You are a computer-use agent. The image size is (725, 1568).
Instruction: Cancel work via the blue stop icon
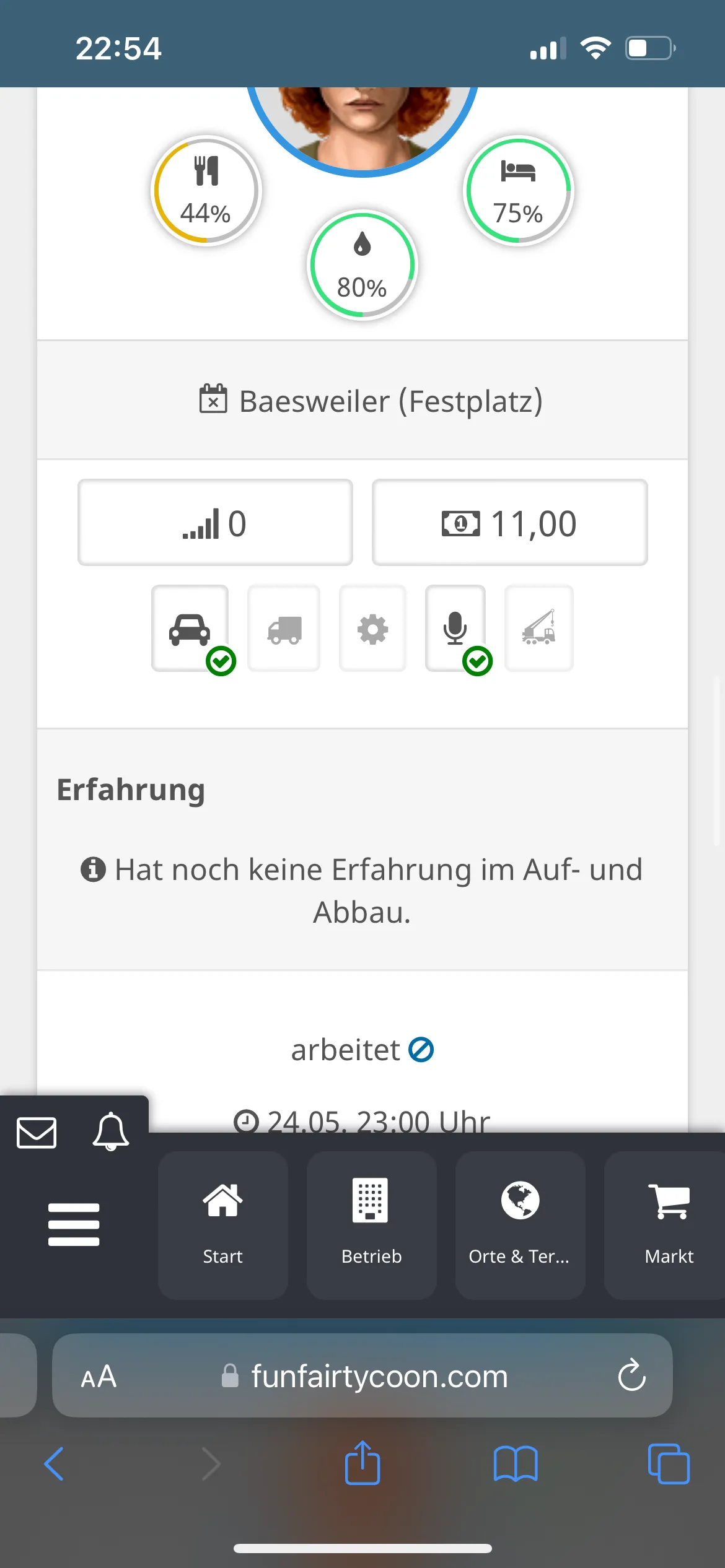tap(421, 1050)
